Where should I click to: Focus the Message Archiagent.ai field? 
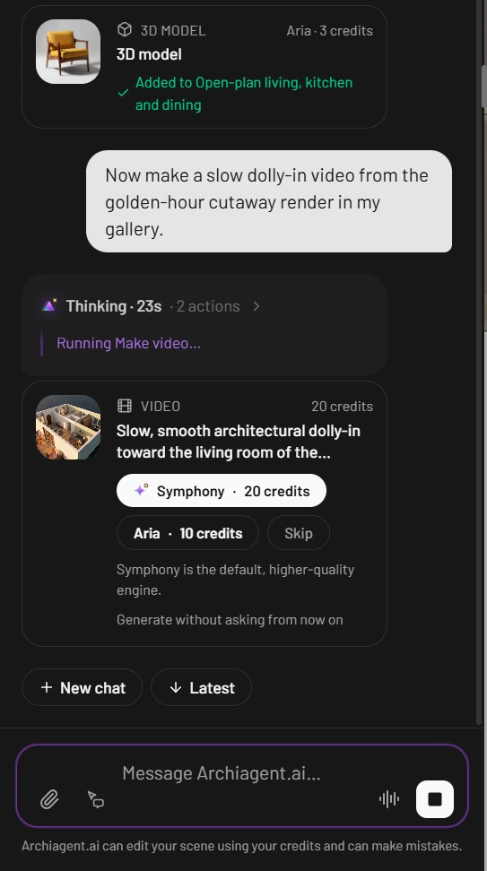pos(221,773)
